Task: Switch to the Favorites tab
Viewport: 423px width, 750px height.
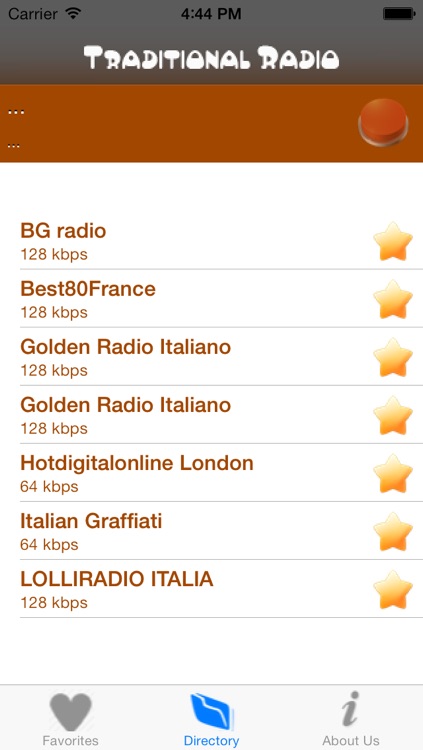Action: pyautogui.click(x=70, y=718)
